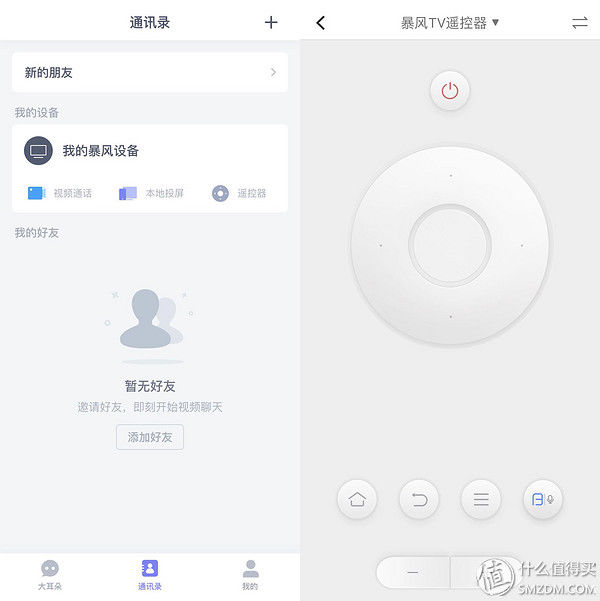
Task: Tap the remote's home button
Action: pyautogui.click(x=357, y=499)
